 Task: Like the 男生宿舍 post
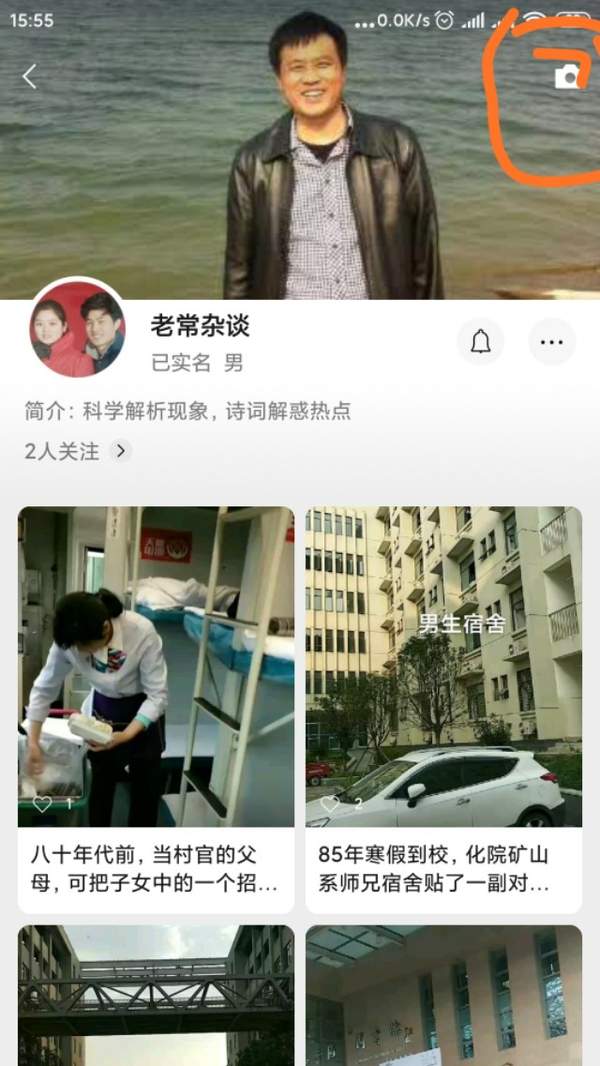[331, 803]
